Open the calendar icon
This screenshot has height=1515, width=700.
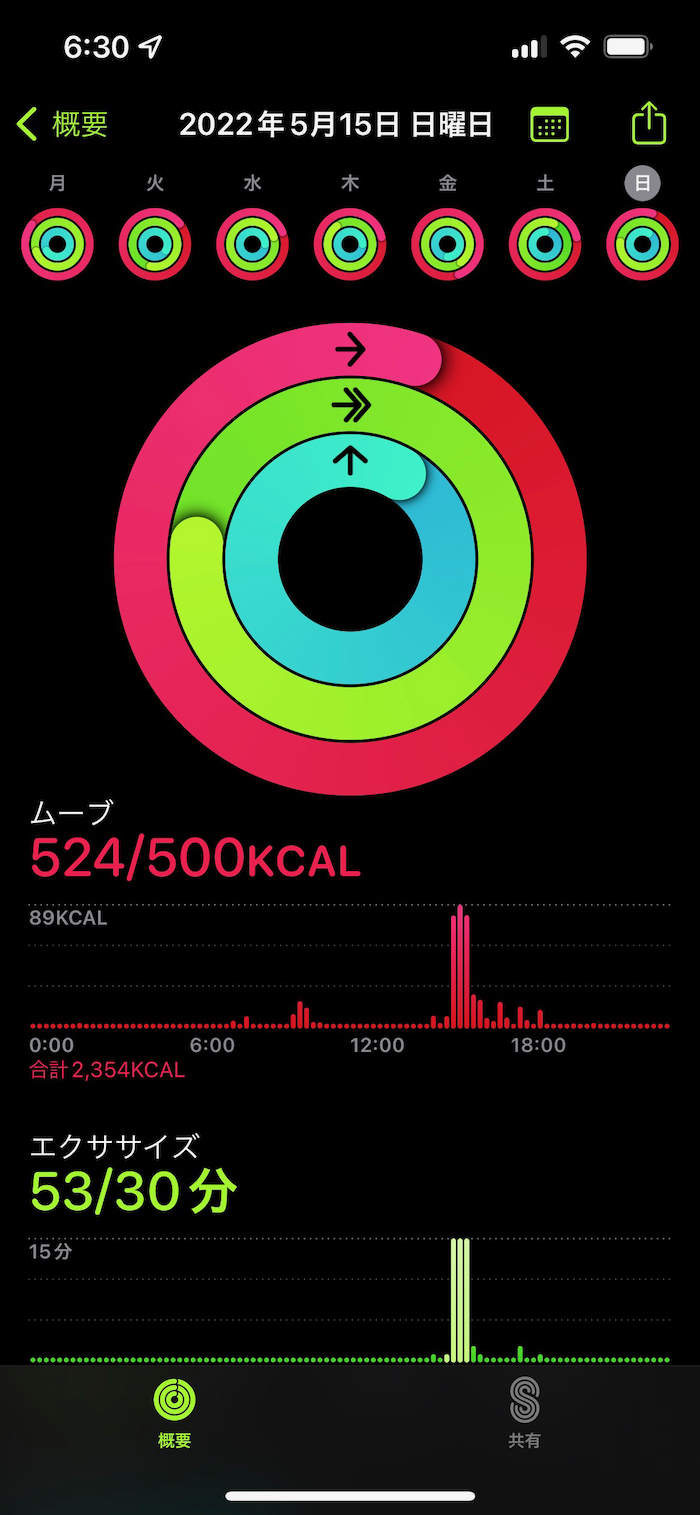tap(549, 125)
